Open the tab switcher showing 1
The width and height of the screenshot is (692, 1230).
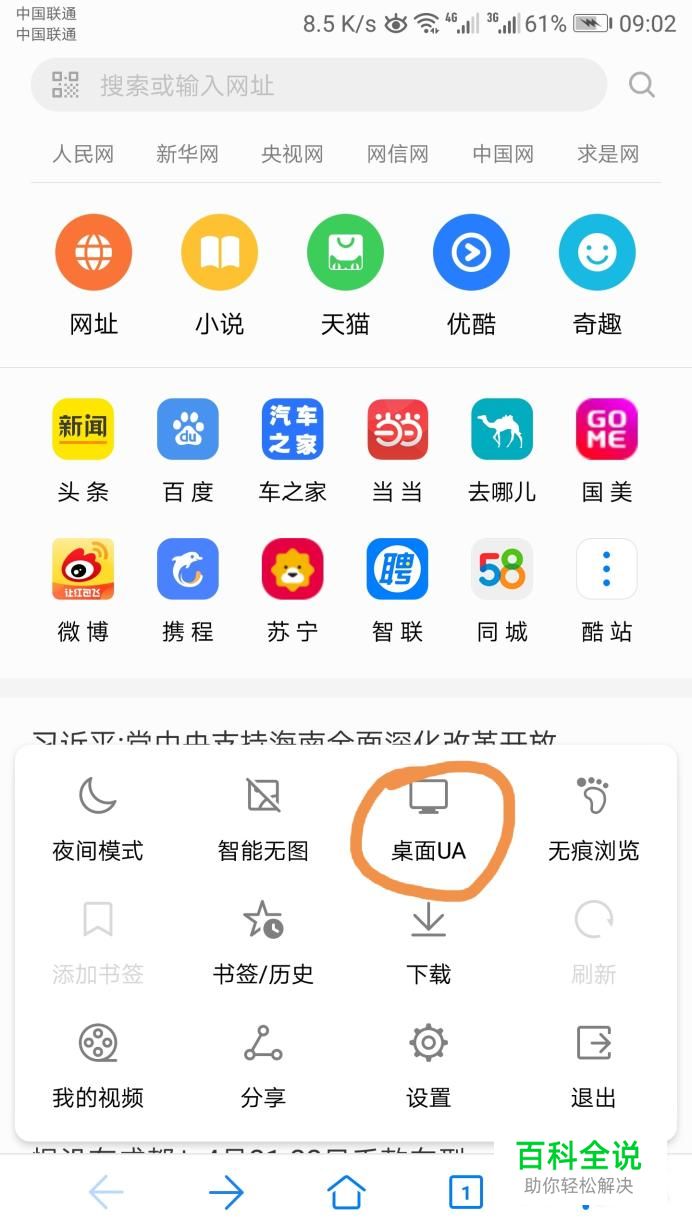[x=465, y=1192]
